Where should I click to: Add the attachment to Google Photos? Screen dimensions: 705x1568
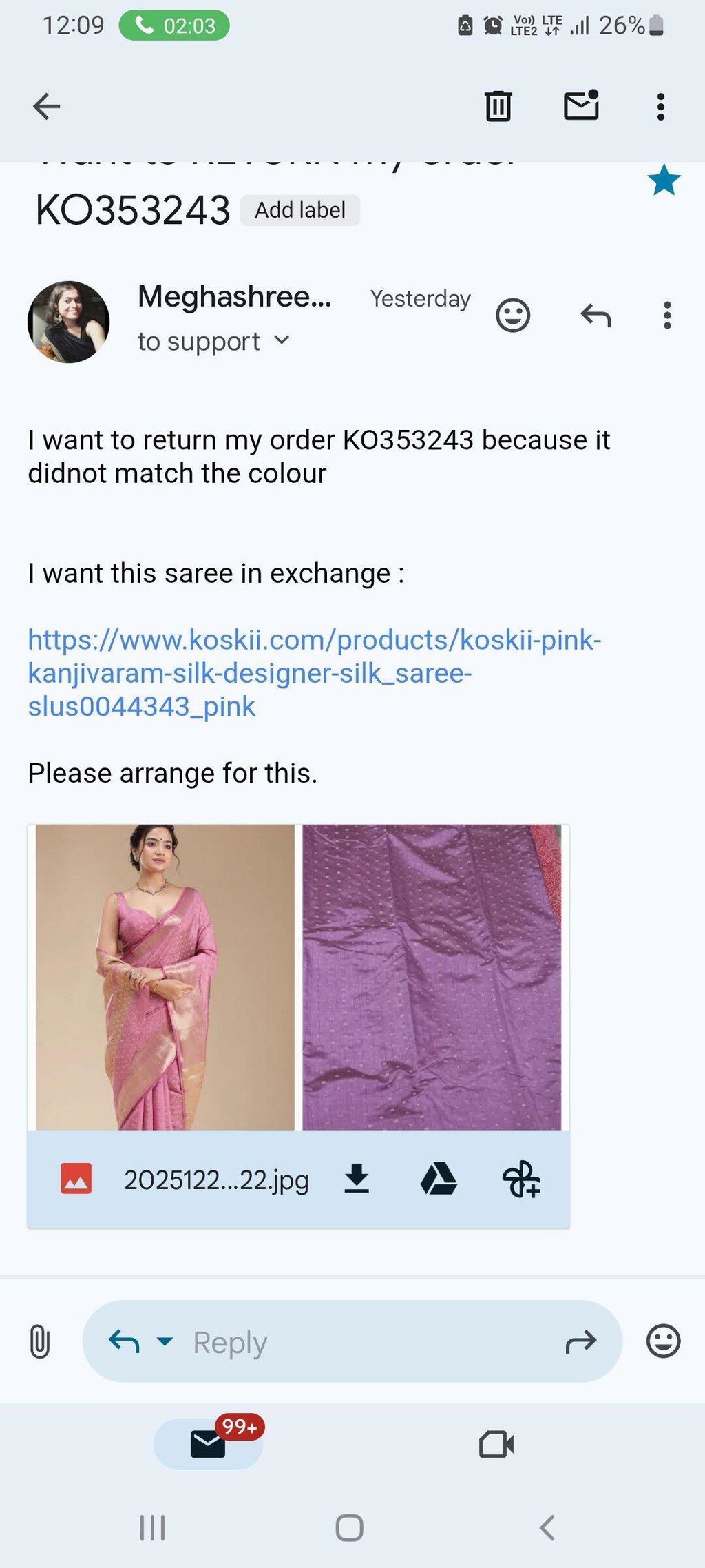pos(521,1179)
